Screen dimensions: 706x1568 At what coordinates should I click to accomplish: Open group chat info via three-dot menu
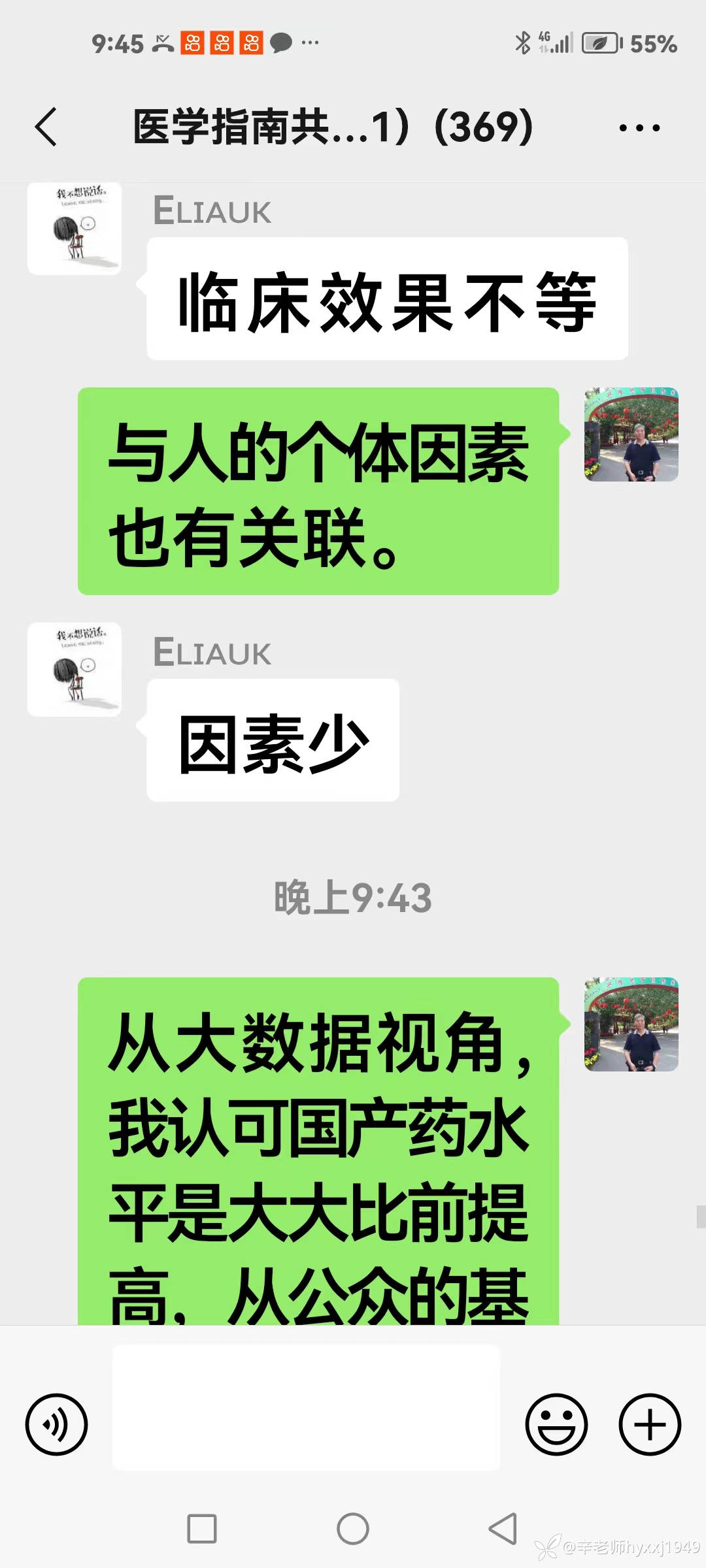(639, 127)
